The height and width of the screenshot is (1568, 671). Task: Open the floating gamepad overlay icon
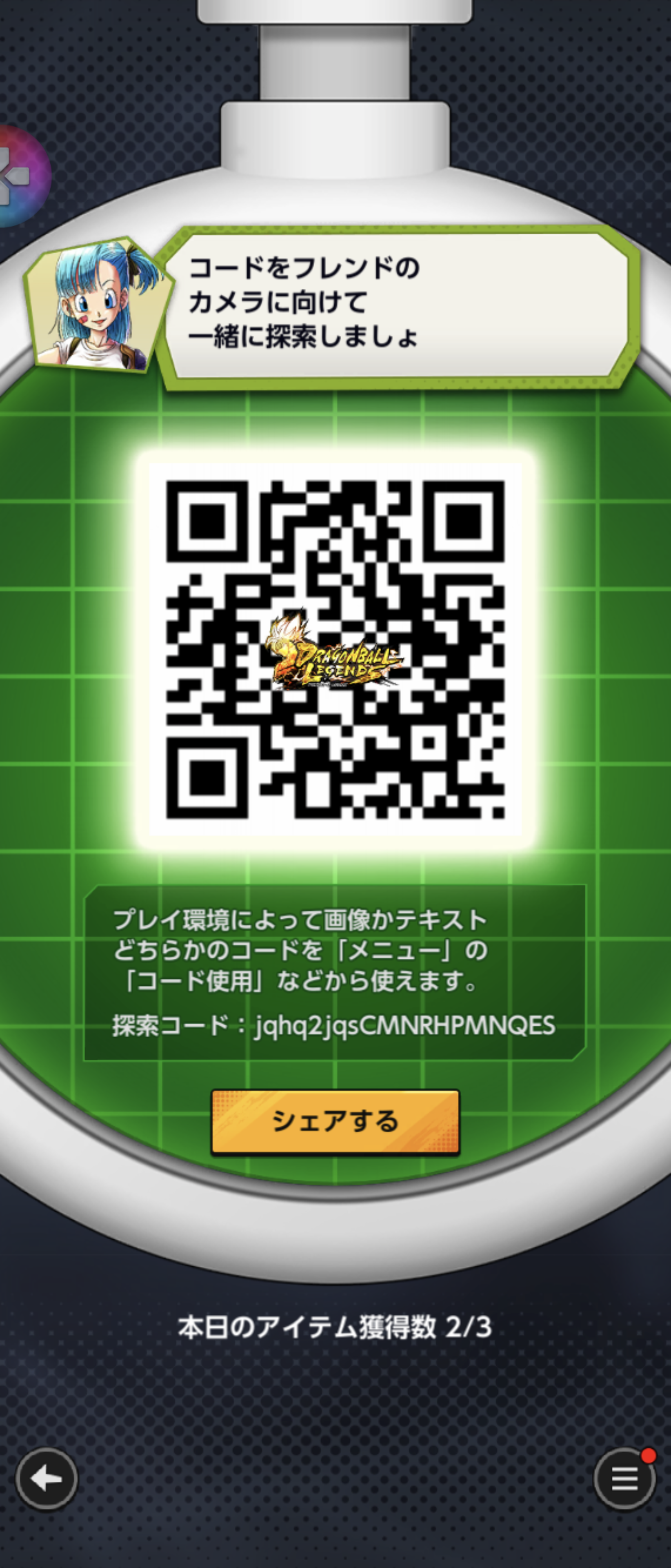[x=18, y=176]
